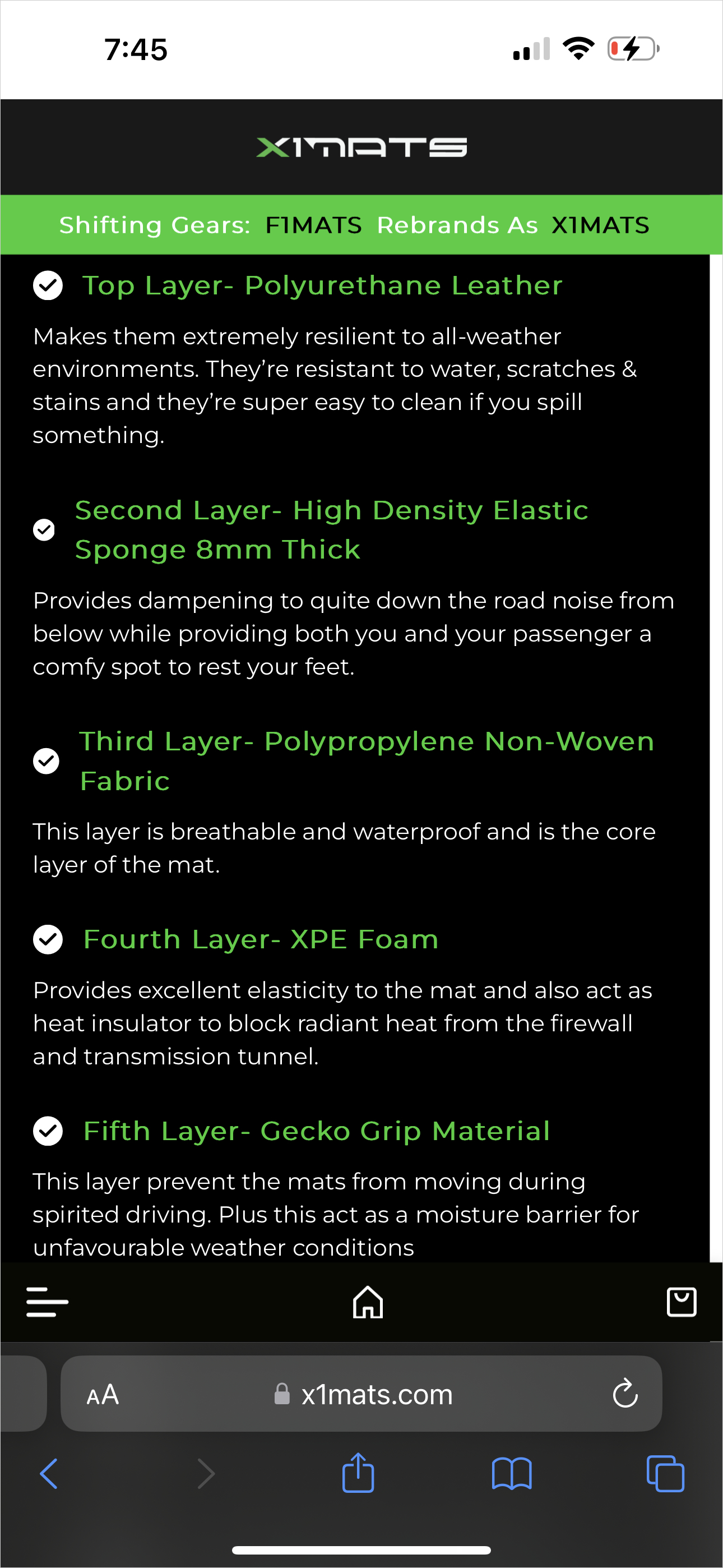
Task: Tap the X1MATS logo header
Action: [361, 147]
